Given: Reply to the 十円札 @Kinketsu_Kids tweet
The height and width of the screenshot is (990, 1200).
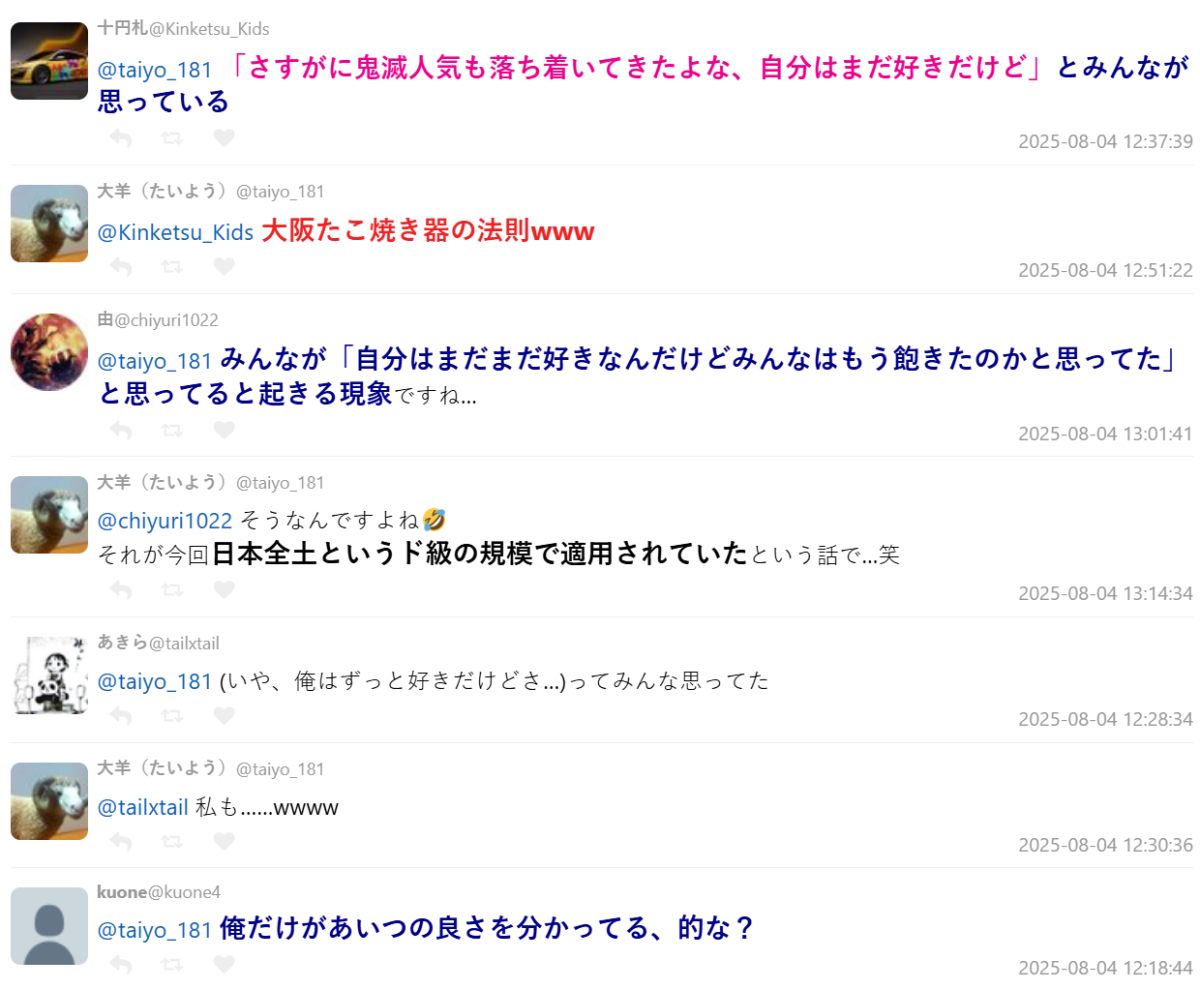Looking at the screenshot, I should point(121,138).
